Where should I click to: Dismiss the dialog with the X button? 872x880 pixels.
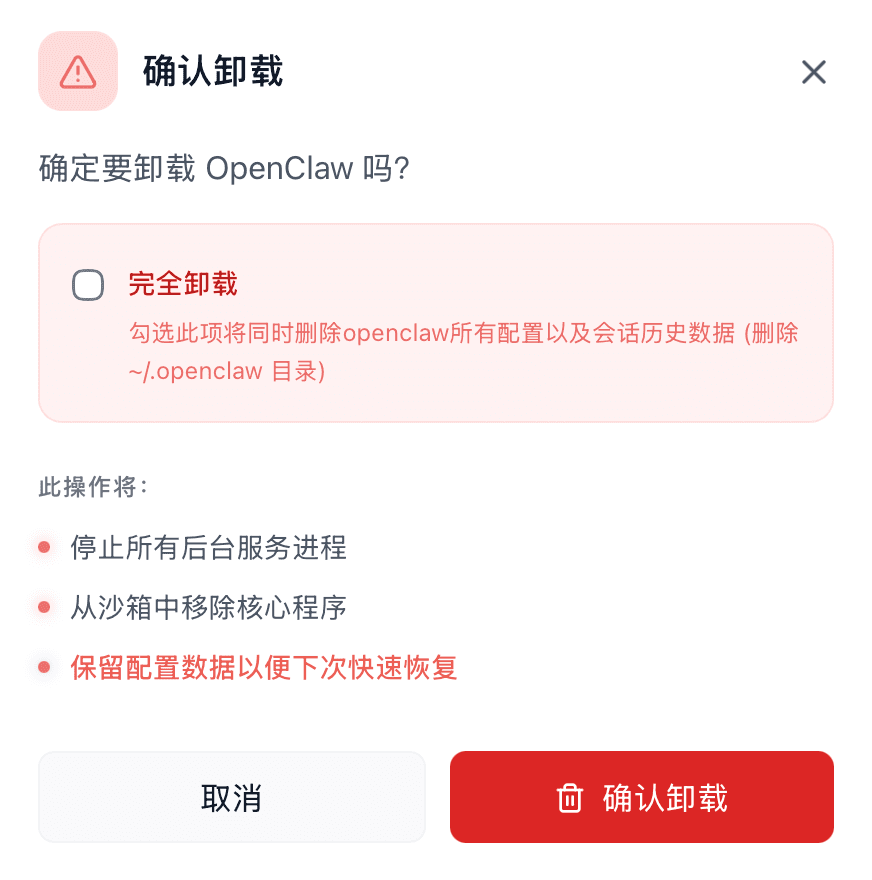pos(814,71)
